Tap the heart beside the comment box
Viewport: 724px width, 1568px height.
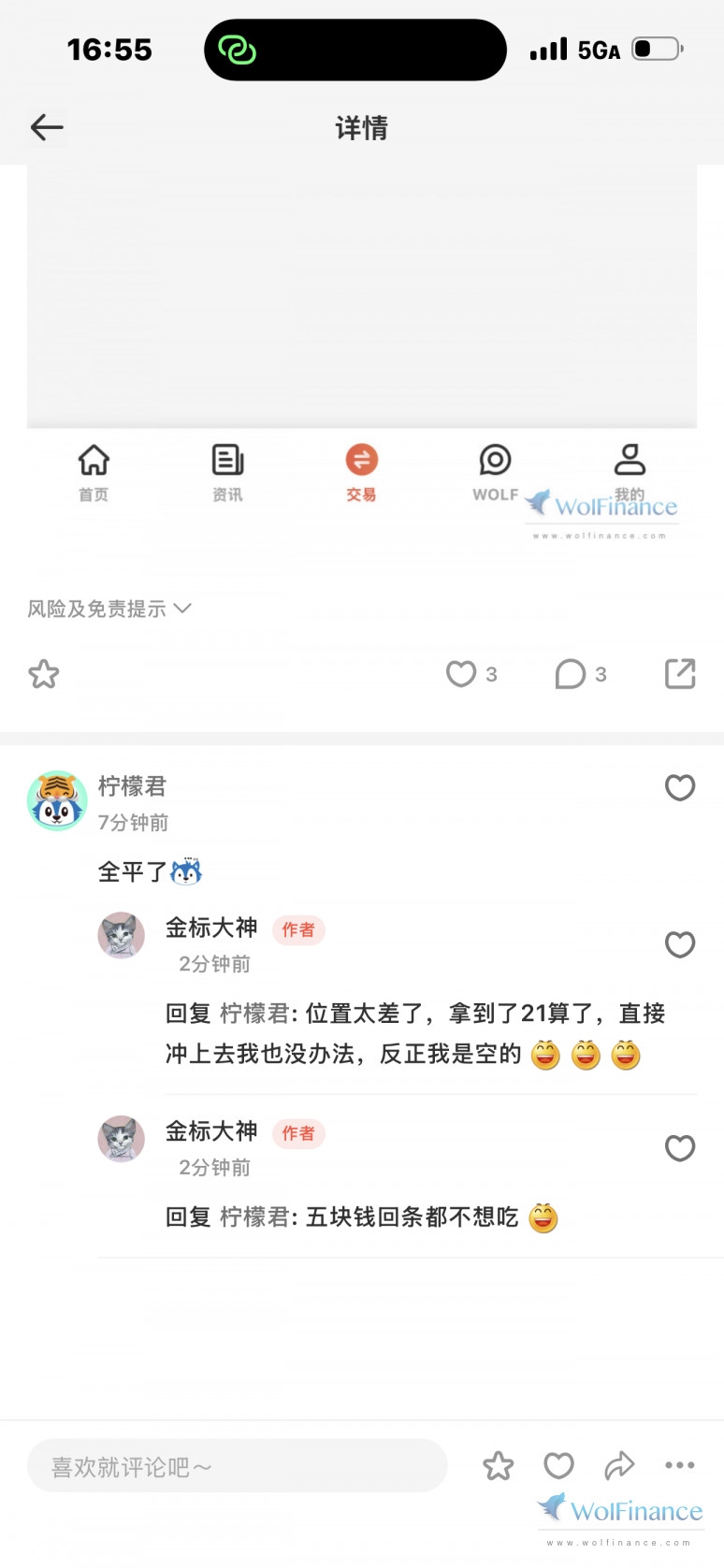[559, 1466]
